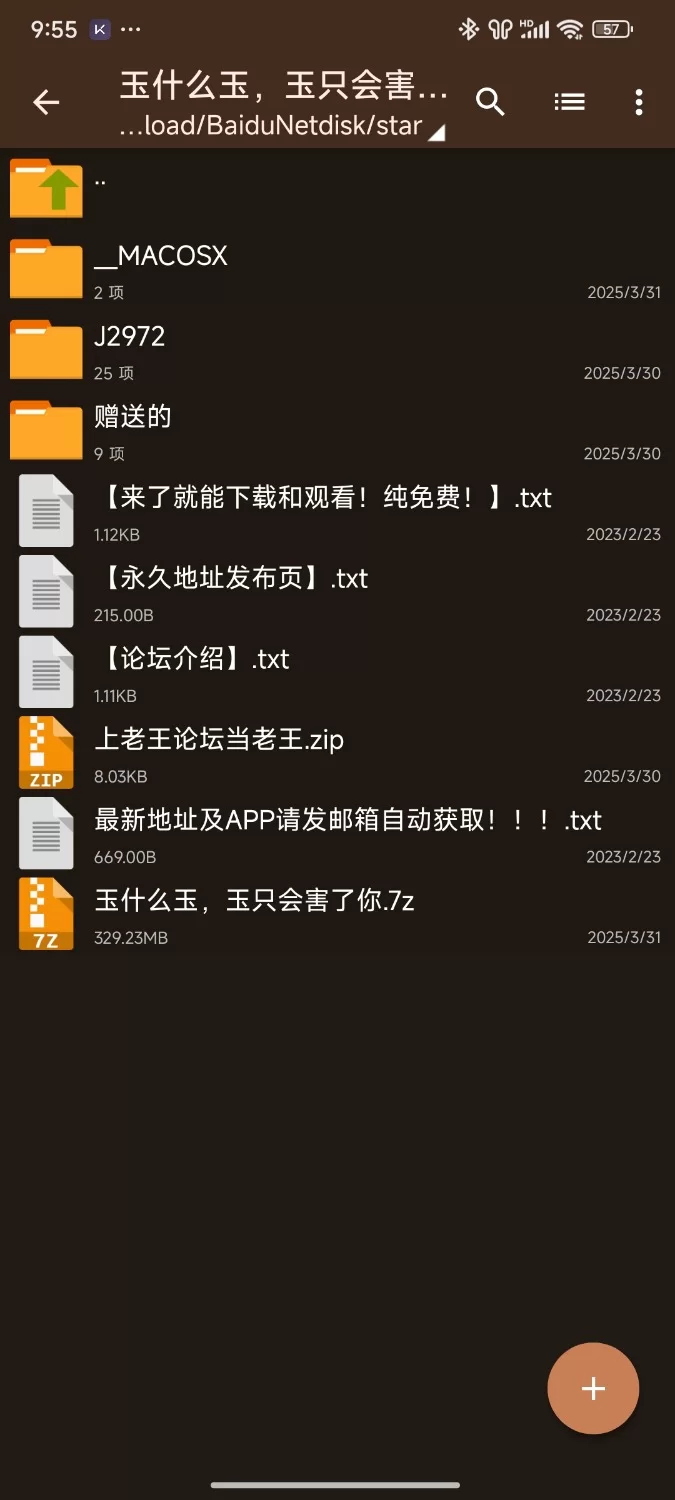Tap the floating plus button
This screenshot has width=675, height=1500.
click(593, 1388)
